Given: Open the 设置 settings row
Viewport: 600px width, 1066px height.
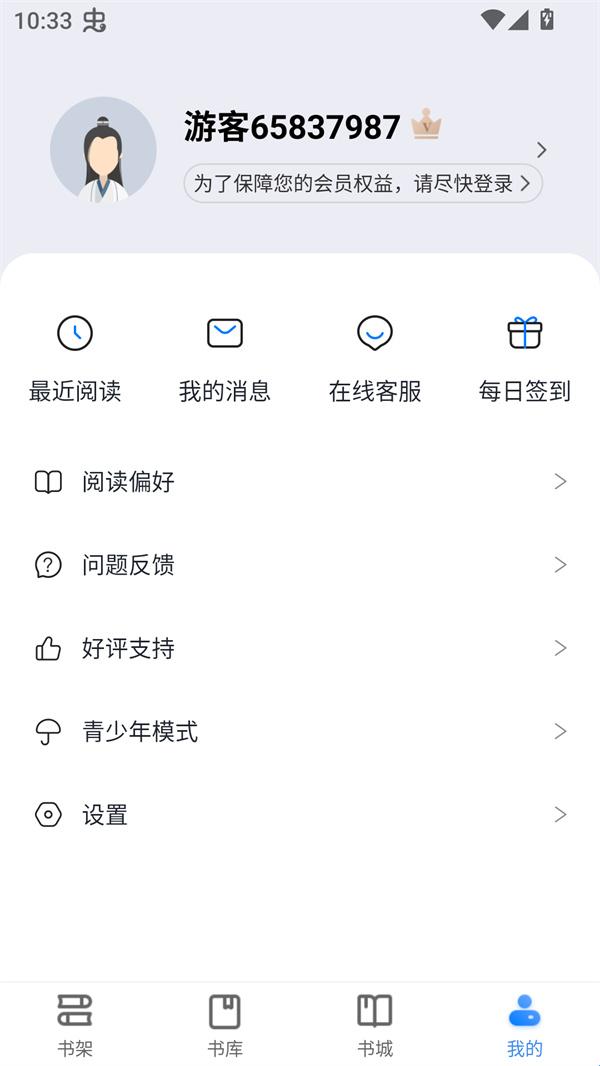Looking at the screenshot, I should pyautogui.click(x=300, y=815).
